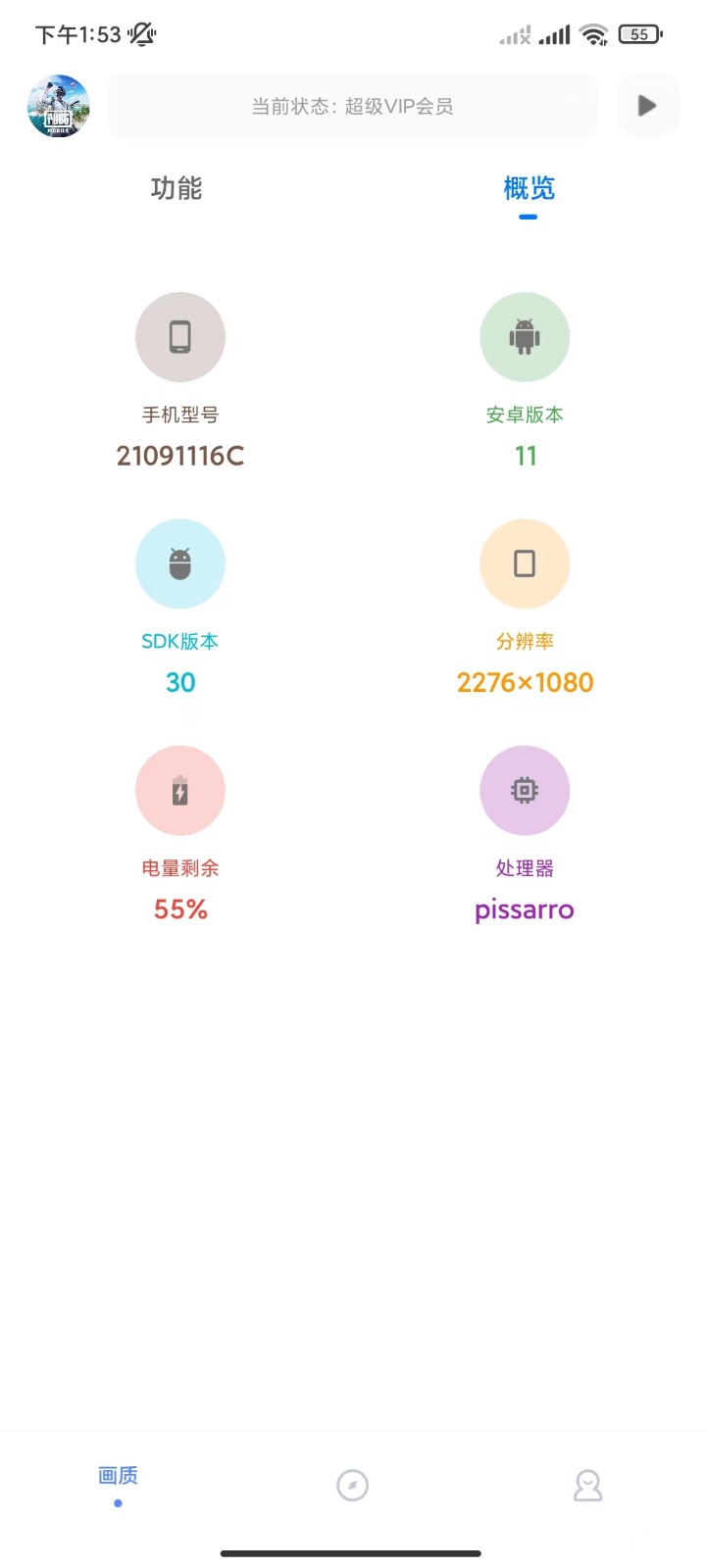Tap the 2276×1080 resolution value
The height and width of the screenshot is (1568, 706).
pyautogui.click(x=525, y=682)
